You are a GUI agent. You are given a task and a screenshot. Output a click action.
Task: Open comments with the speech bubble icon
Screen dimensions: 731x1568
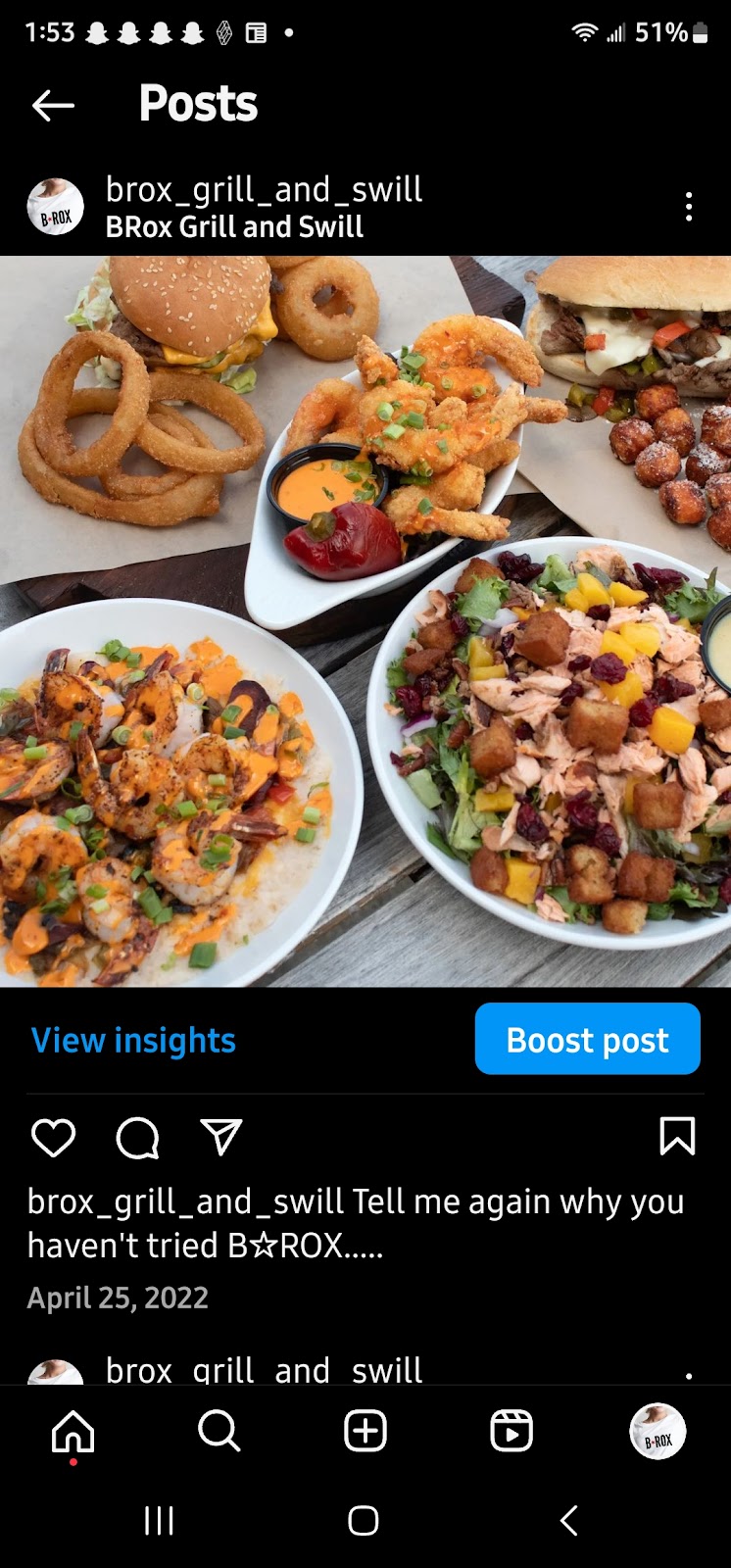136,1138
